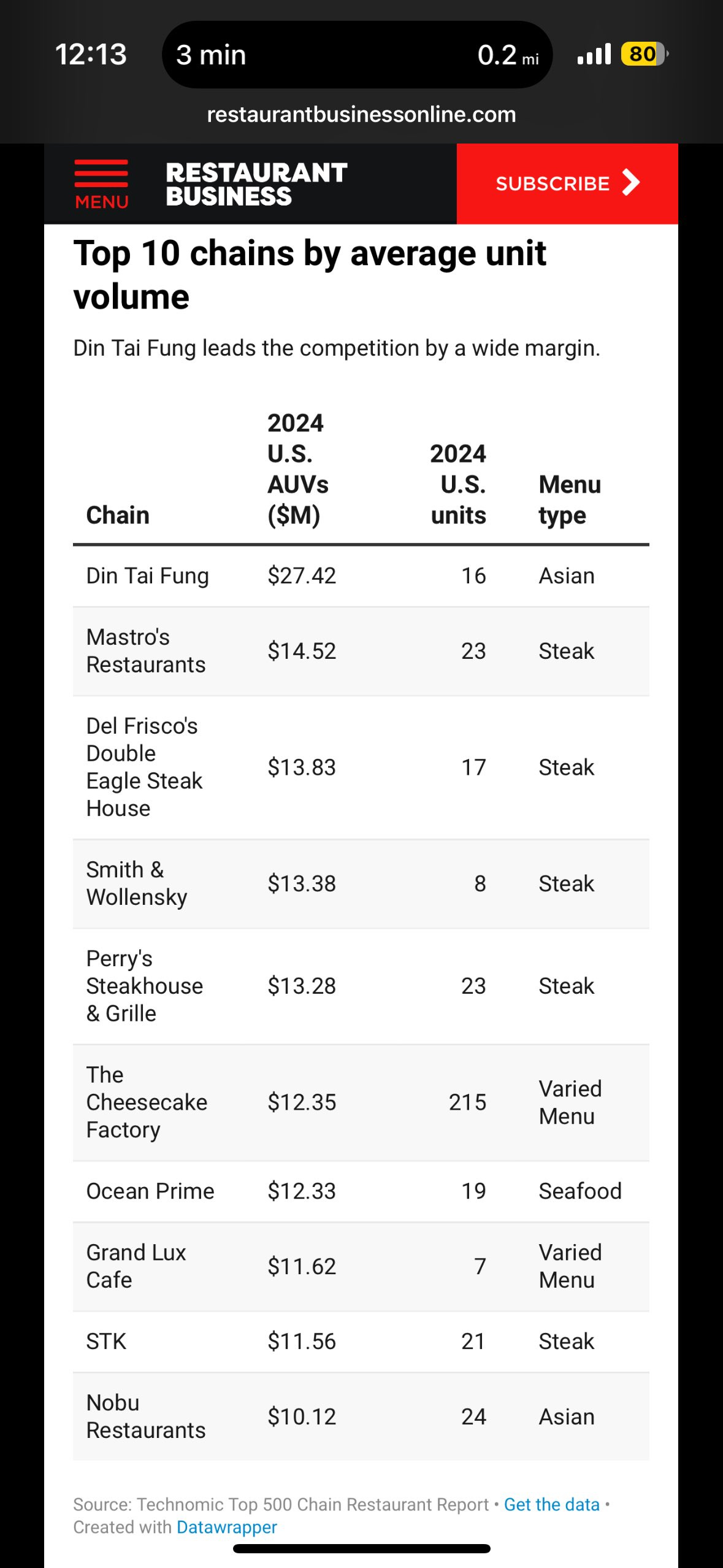The image size is (723, 1568).
Task: Tap the restaurantbusinessonline.com address bar
Action: [x=361, y=114]
